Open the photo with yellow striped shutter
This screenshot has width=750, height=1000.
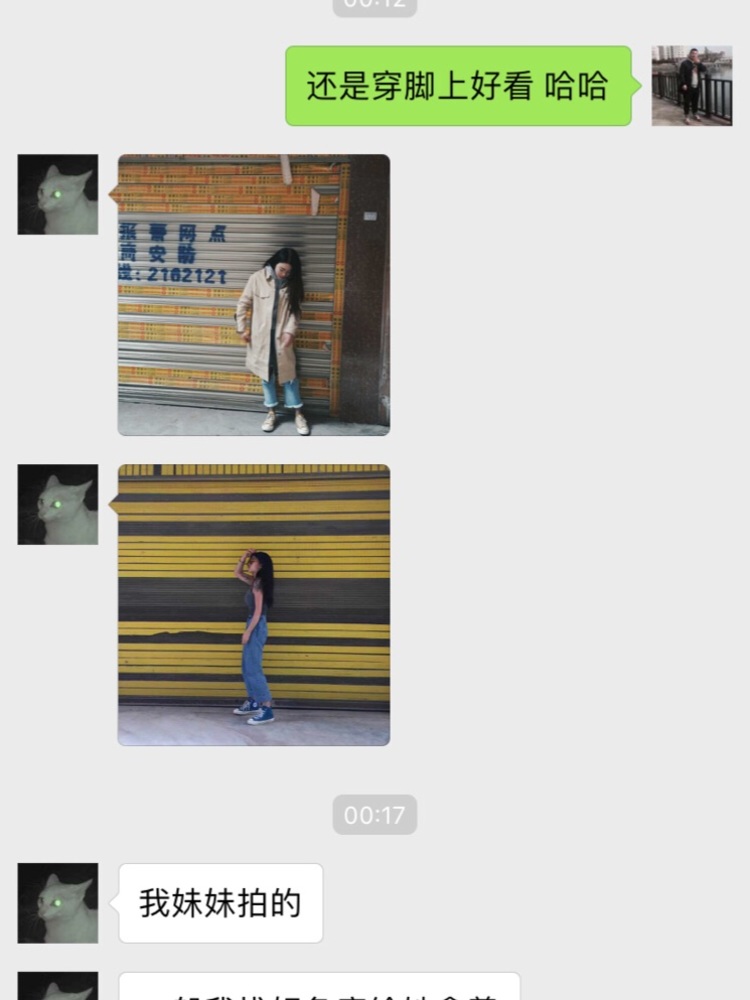254,605
